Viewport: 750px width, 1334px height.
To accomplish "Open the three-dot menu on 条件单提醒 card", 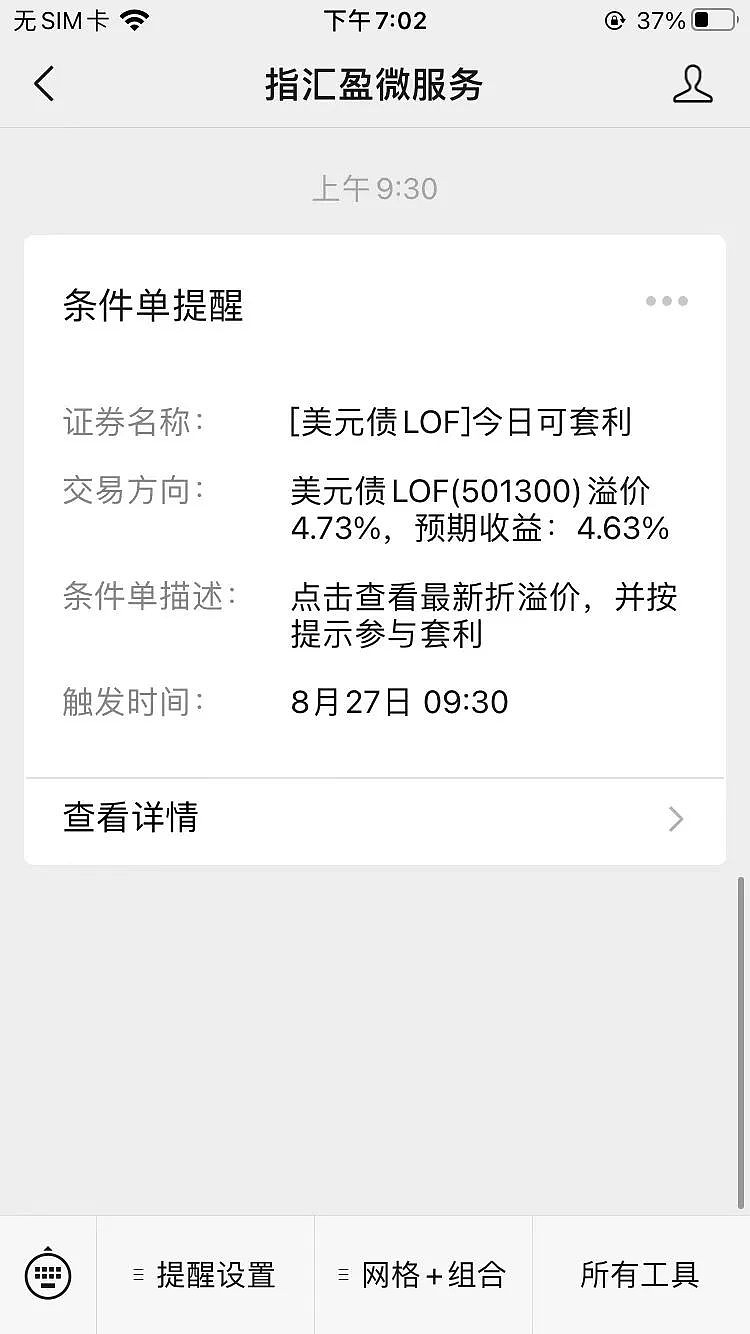I will [x=666, y=301].
